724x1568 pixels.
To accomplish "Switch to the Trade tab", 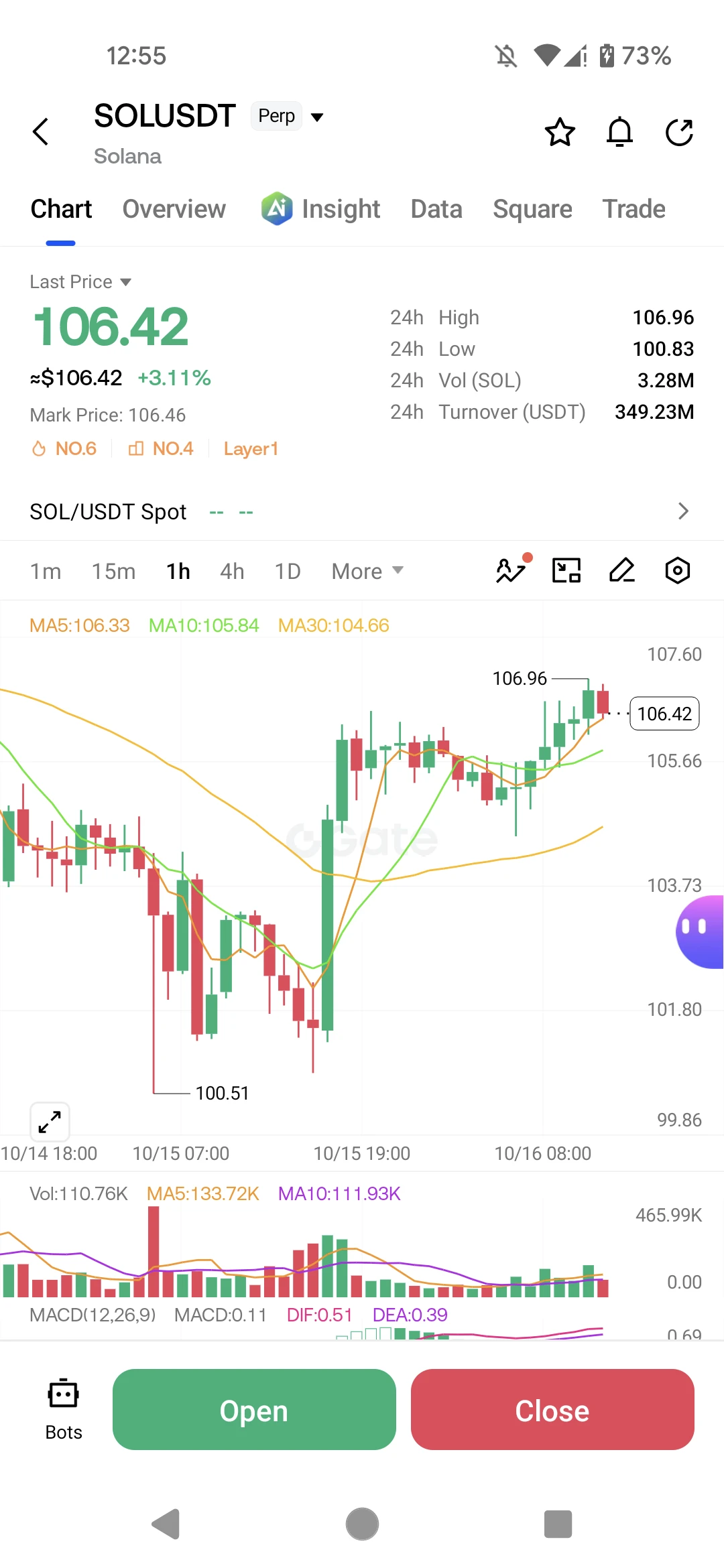I will click(633, 209).
